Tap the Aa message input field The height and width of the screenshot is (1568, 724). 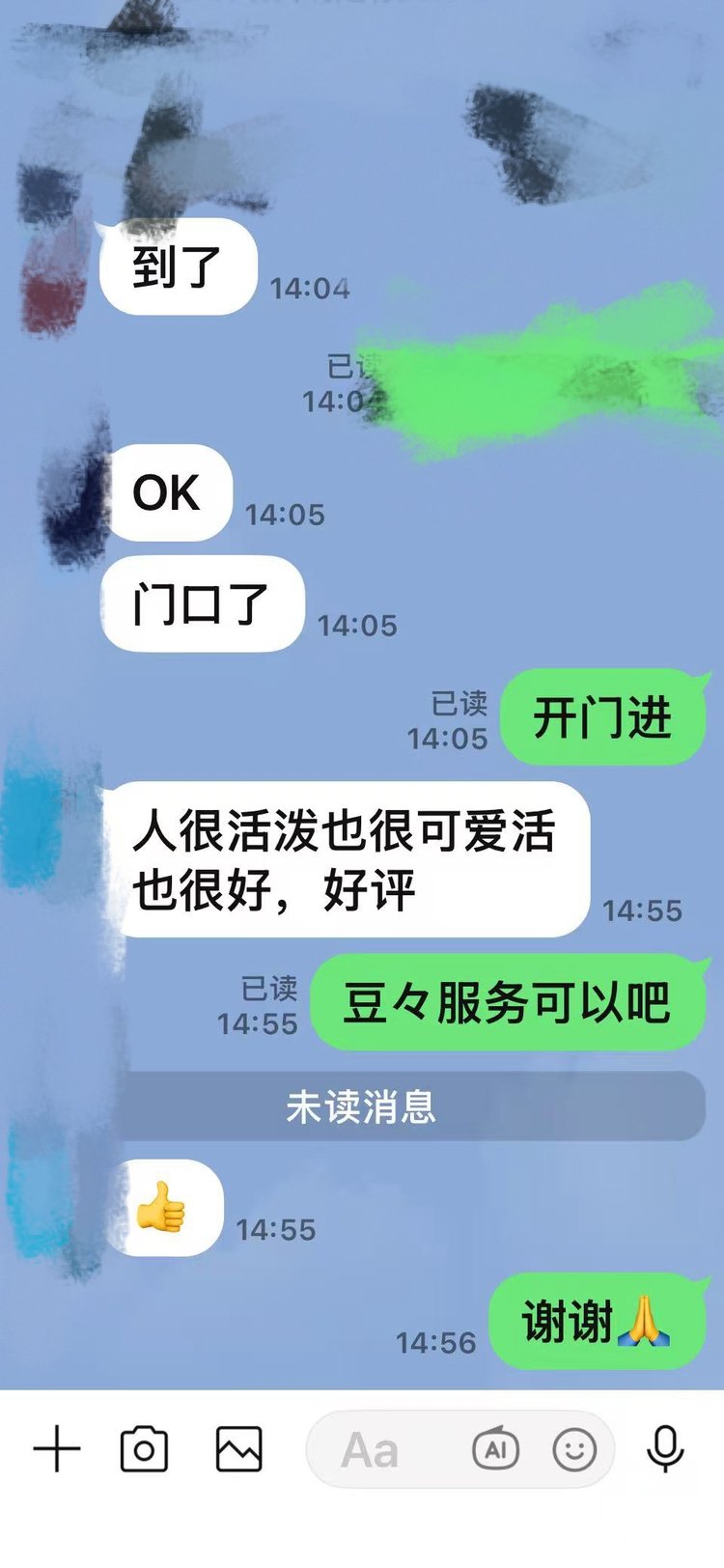pyautogui.click(x=386, y=1450)
